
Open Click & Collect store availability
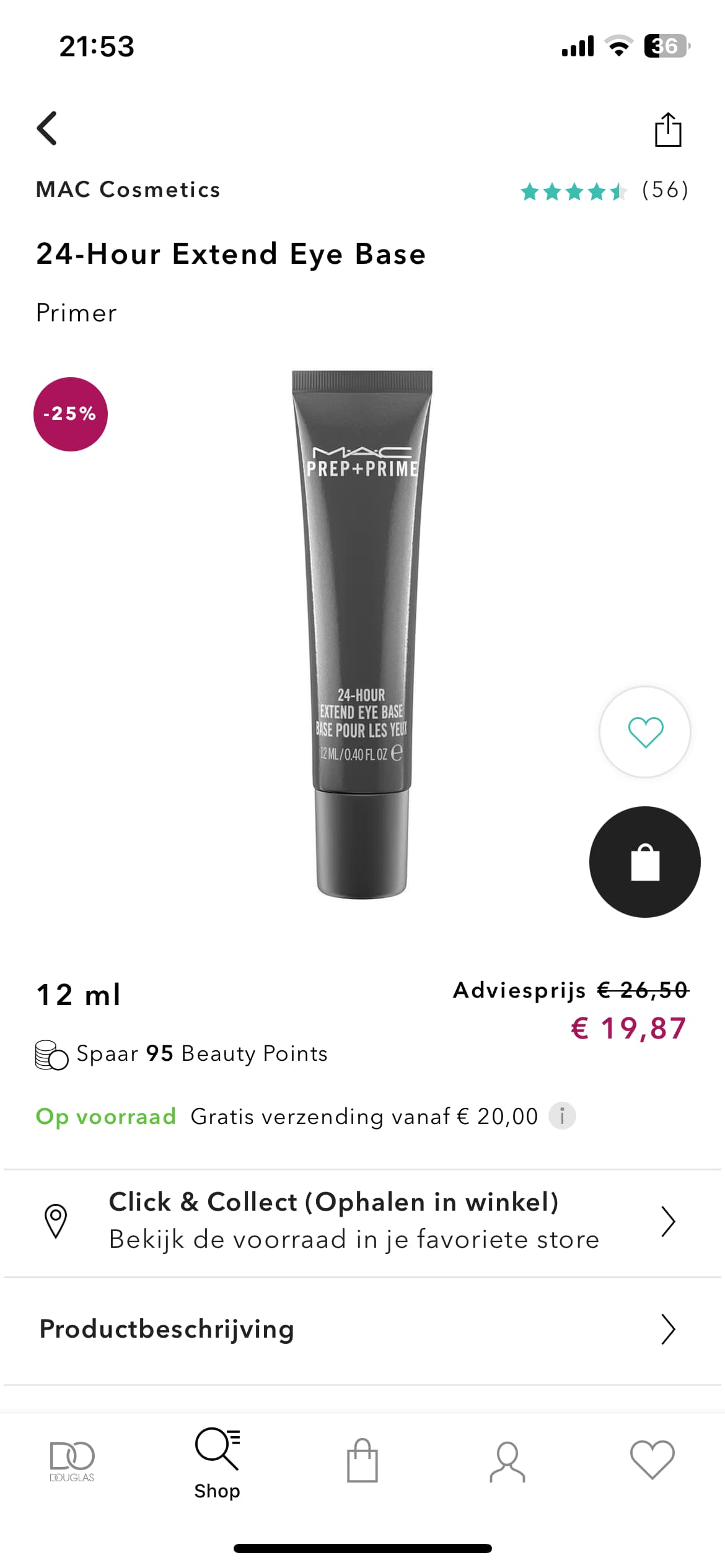pyautogui.click(x=362, y=1222)
